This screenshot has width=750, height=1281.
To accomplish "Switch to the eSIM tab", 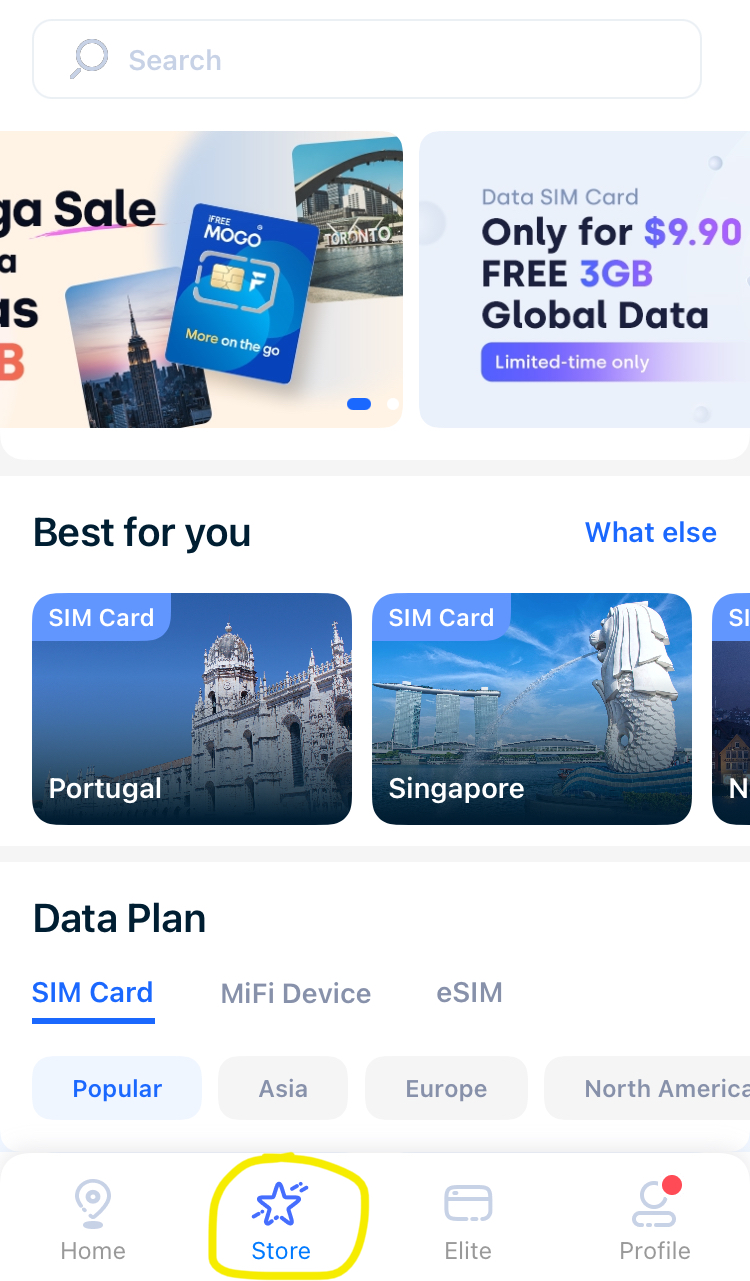I will click(x=469, y=993).
